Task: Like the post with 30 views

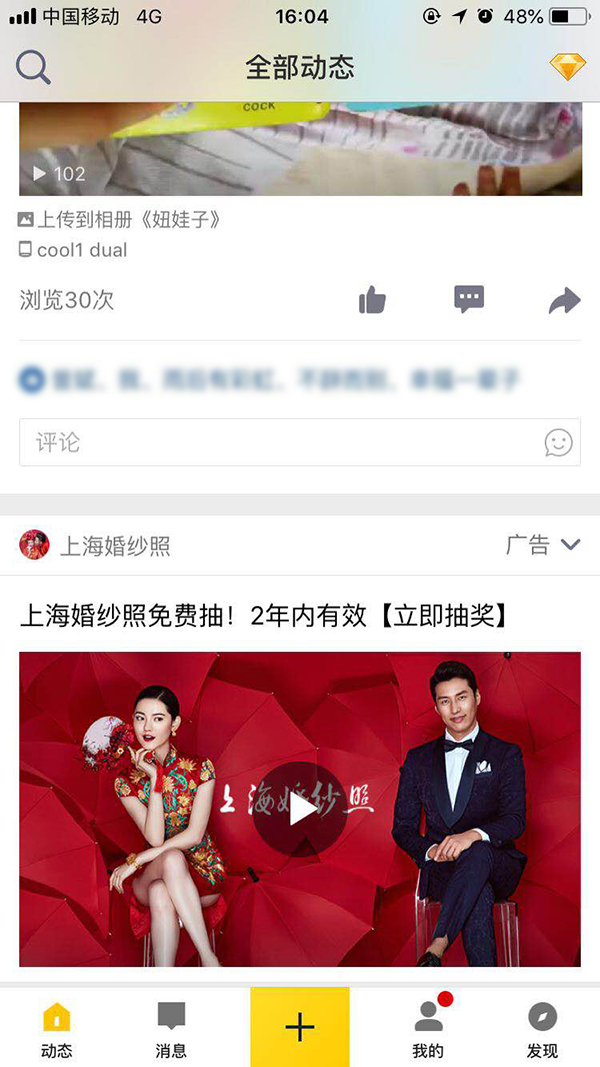Action: click(372, 300)
